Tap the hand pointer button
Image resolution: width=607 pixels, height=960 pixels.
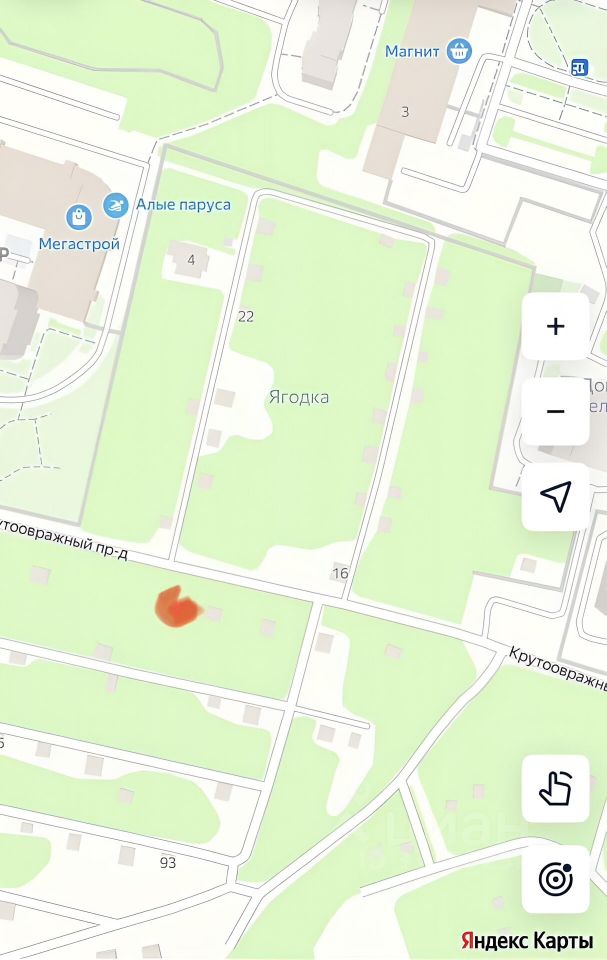(x=555, y=788)
